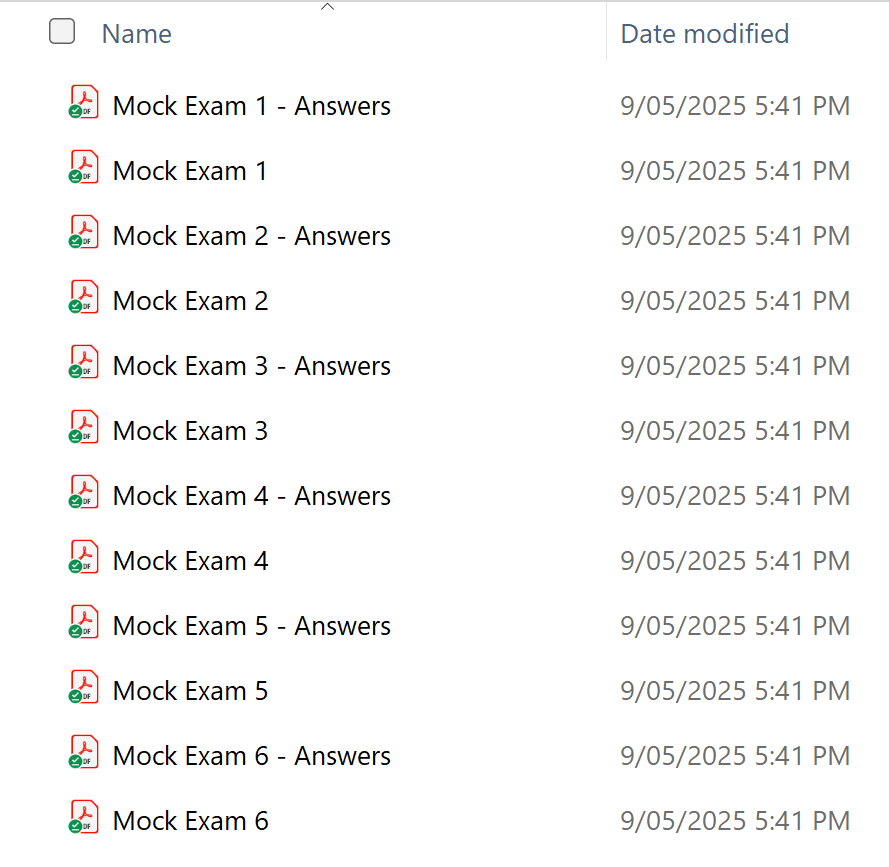Sort files by the Name column
Image resolution: width=889 pixels, height=867 pixels.
point(137,34)
